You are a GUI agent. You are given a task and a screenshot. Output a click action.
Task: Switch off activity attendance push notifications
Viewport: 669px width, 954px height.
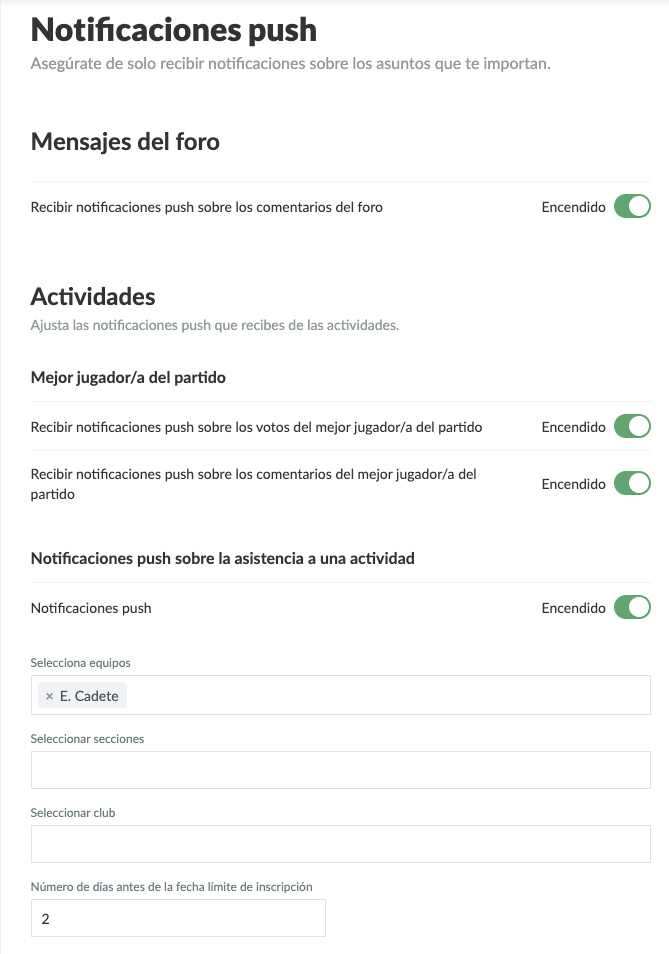click(x=632, y=608)
